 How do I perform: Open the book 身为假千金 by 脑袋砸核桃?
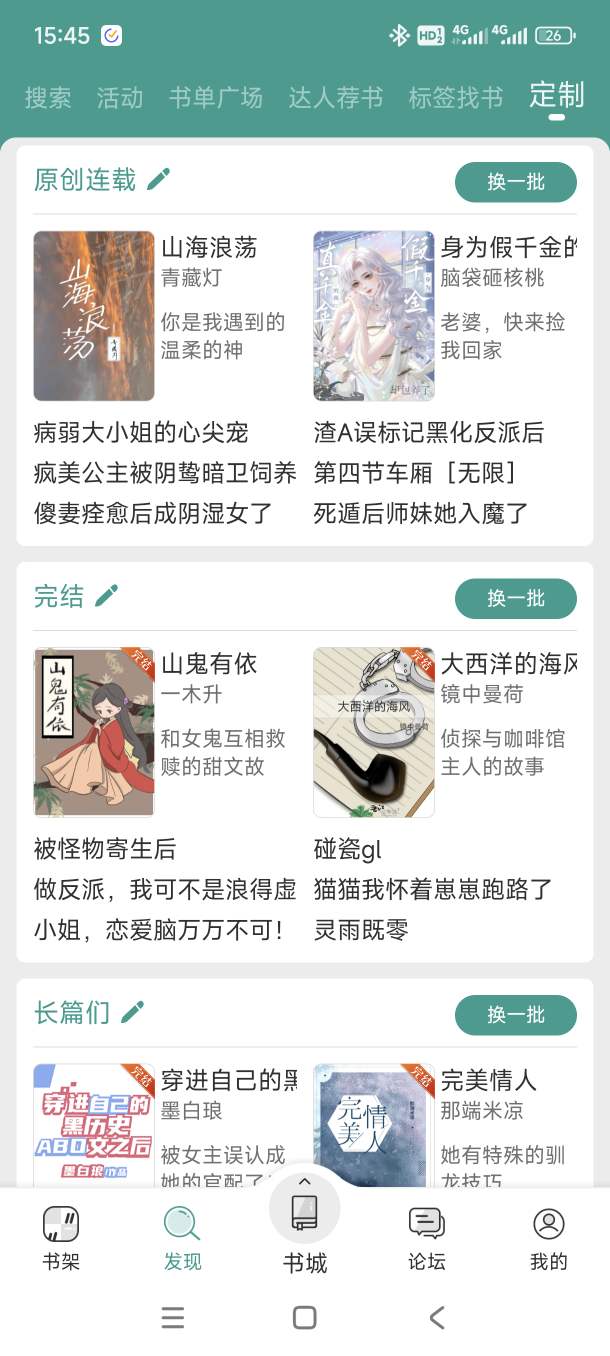coord(374,315)
